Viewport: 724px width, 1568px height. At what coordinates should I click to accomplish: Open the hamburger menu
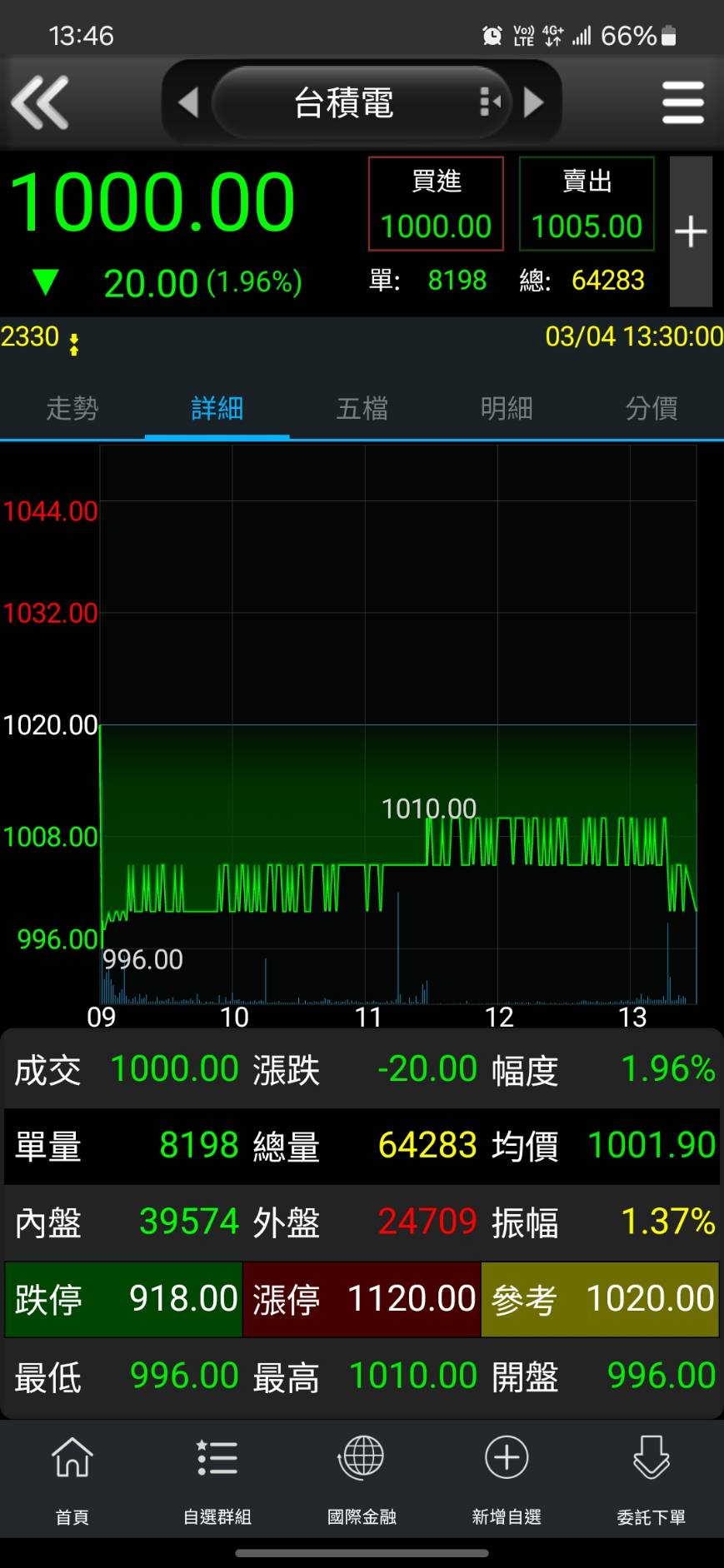click(x=683, y=102)
